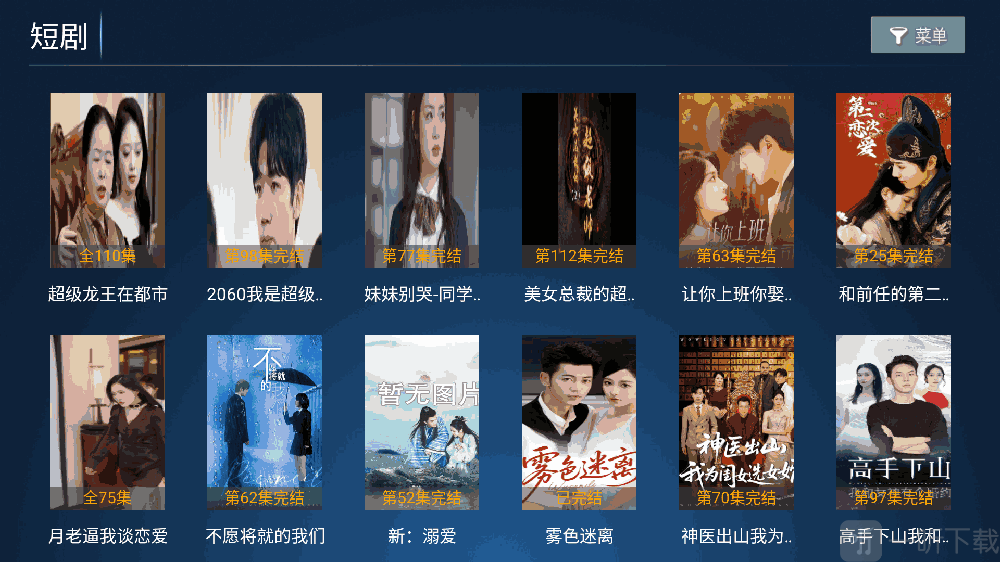The width and height of the screenshot is (1000, 562).
Task: Select 和前任的第二.. drama
Action: point(893,181)
